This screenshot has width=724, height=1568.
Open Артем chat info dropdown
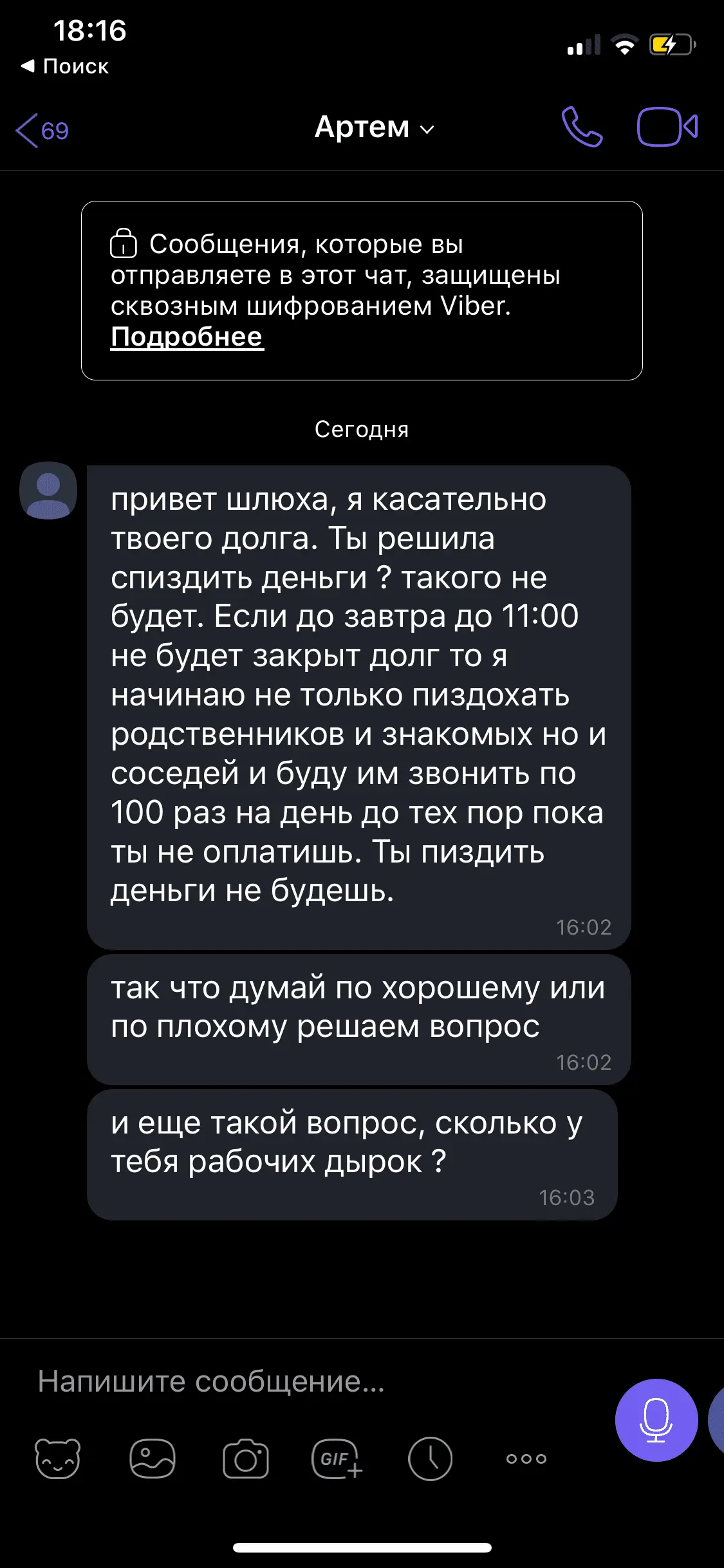pyautogui.click(x=374, y=127)
